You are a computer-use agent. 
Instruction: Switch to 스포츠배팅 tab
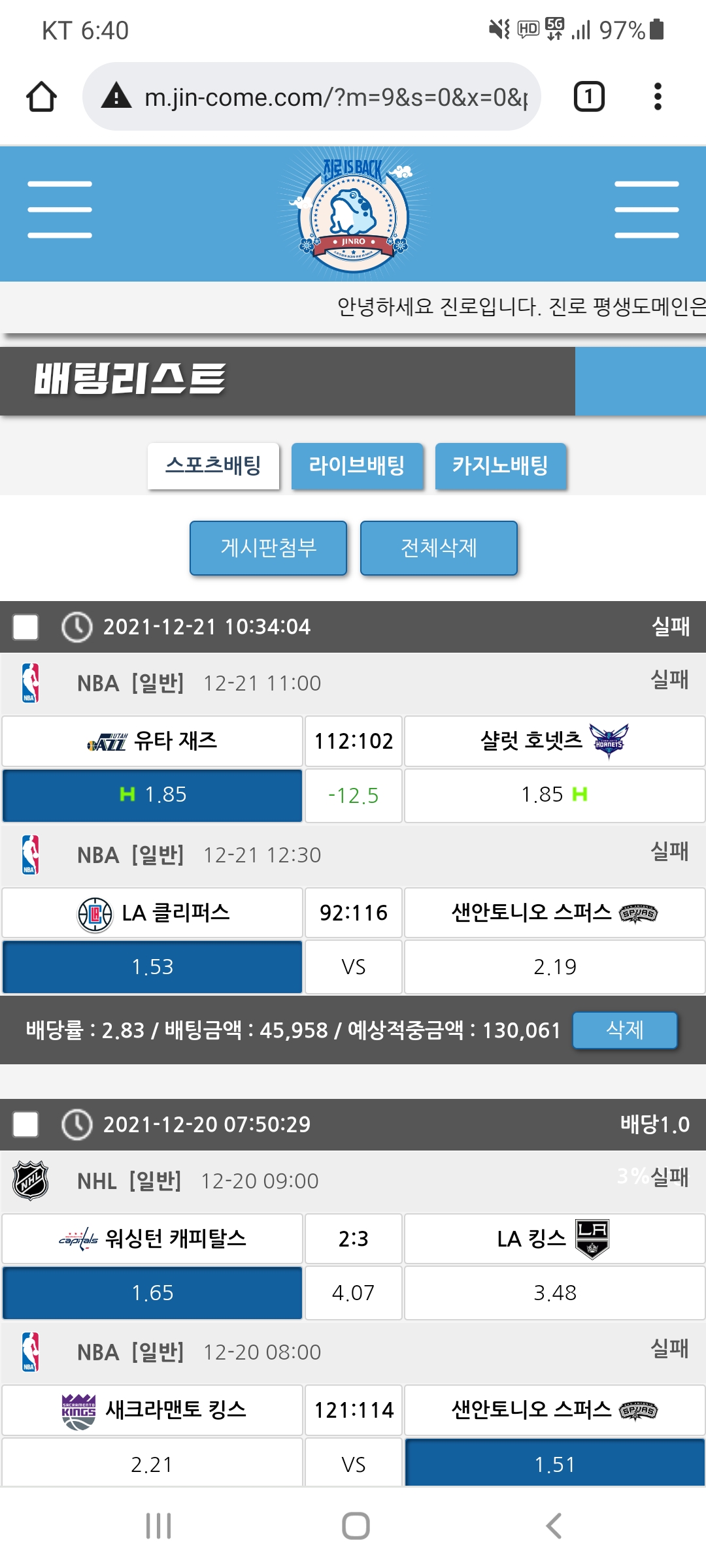point(213,466)
